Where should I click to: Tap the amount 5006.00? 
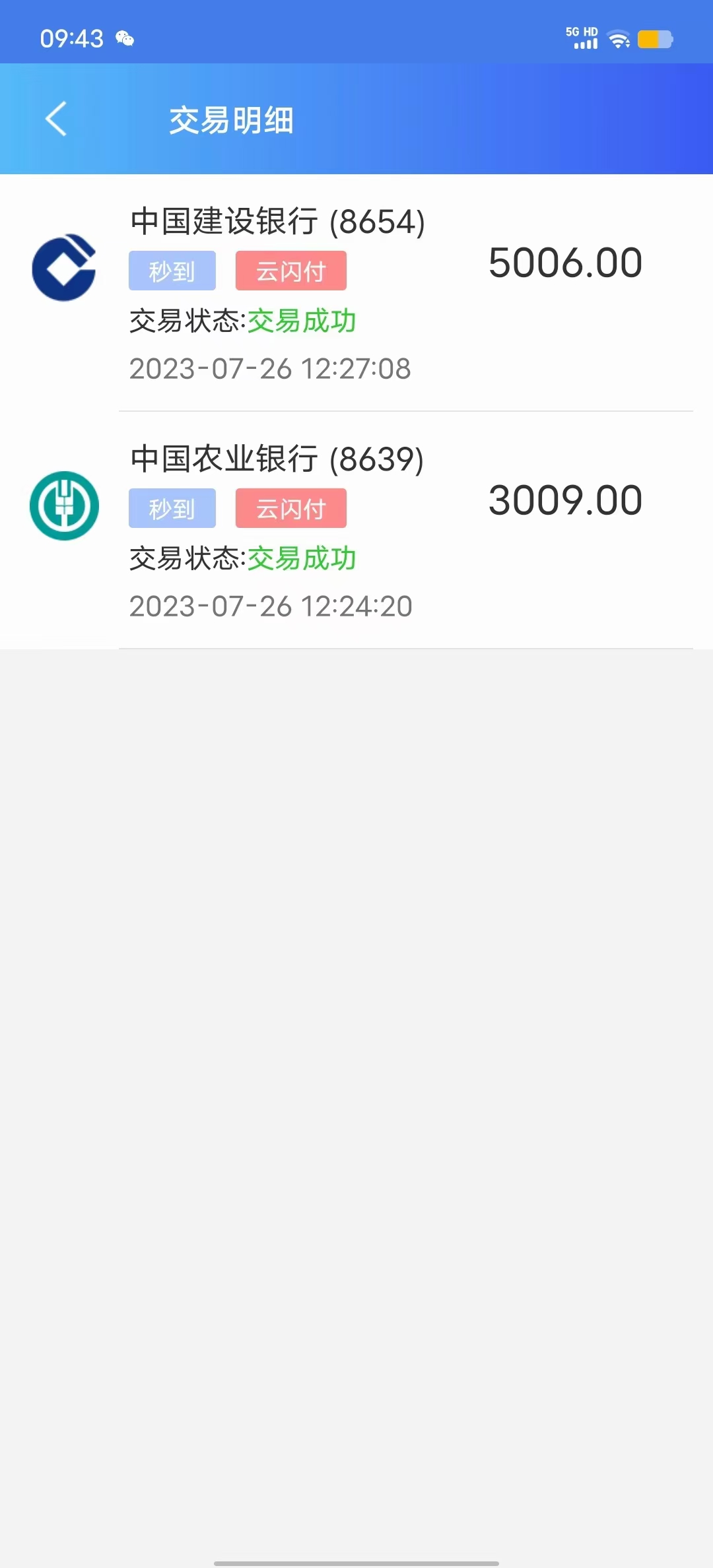click(565, 261)
